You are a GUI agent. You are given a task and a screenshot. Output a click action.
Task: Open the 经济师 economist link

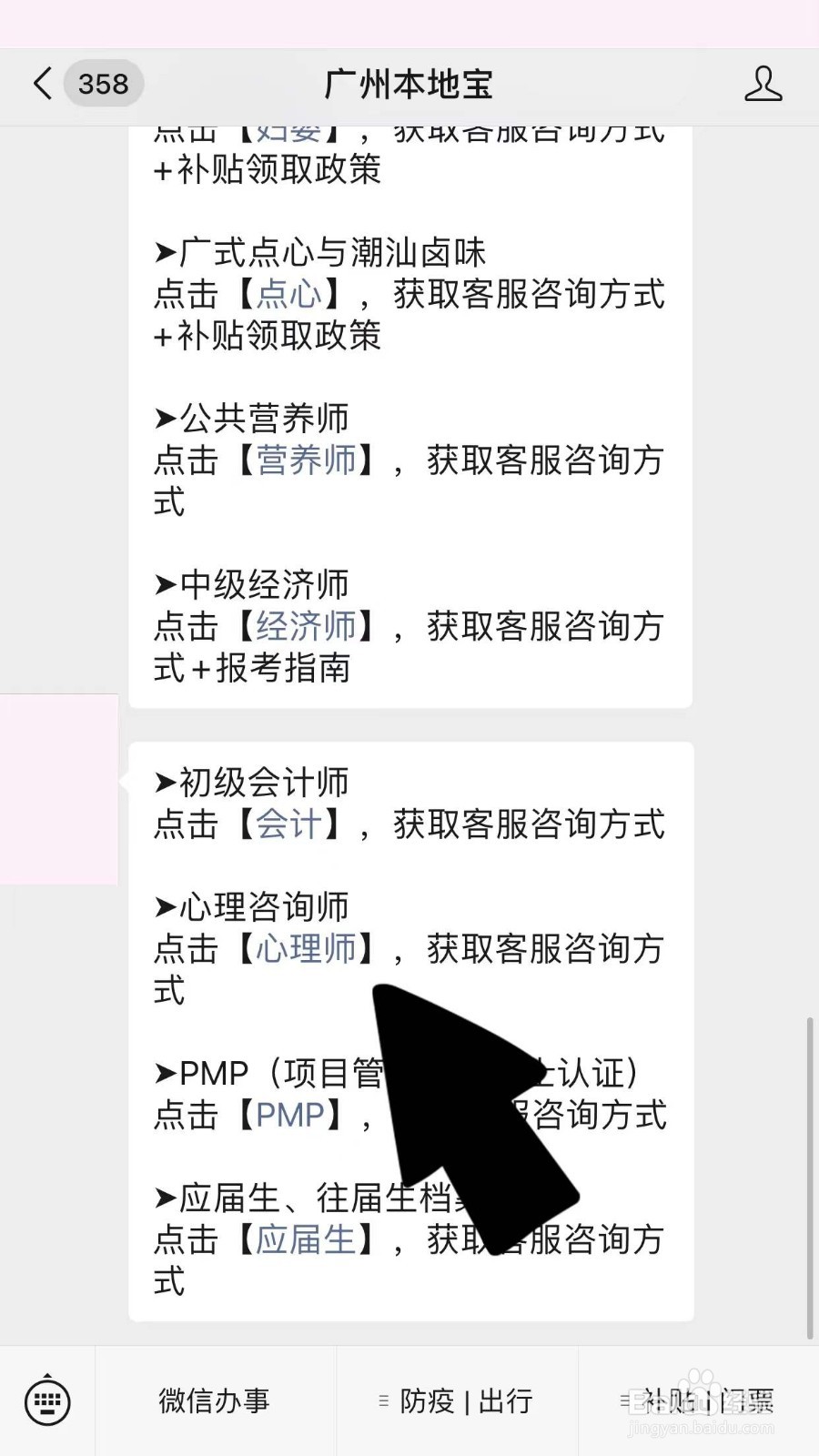(305, 627)
